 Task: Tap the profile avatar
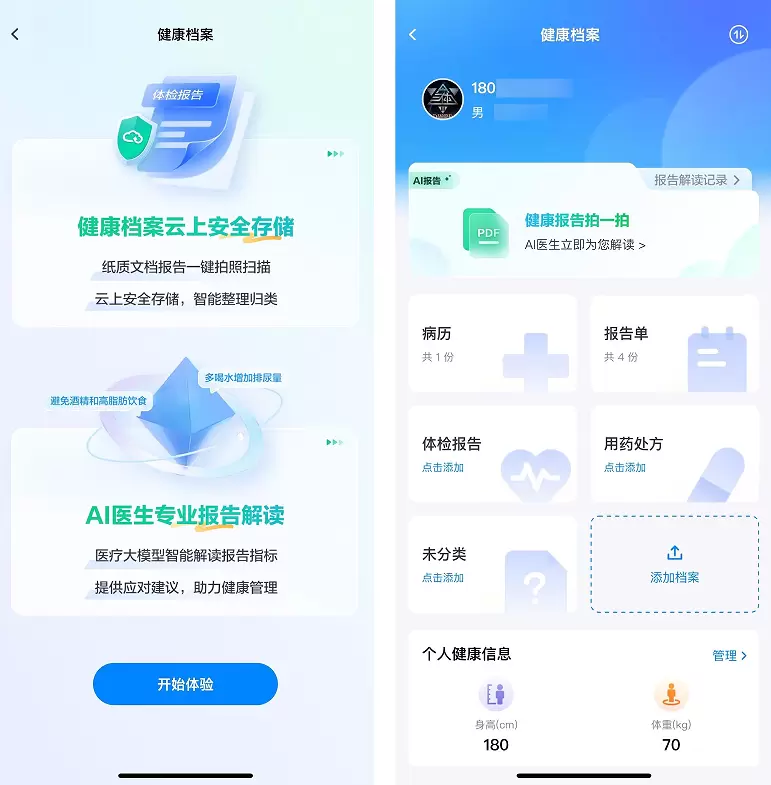[x=442, y=100]
